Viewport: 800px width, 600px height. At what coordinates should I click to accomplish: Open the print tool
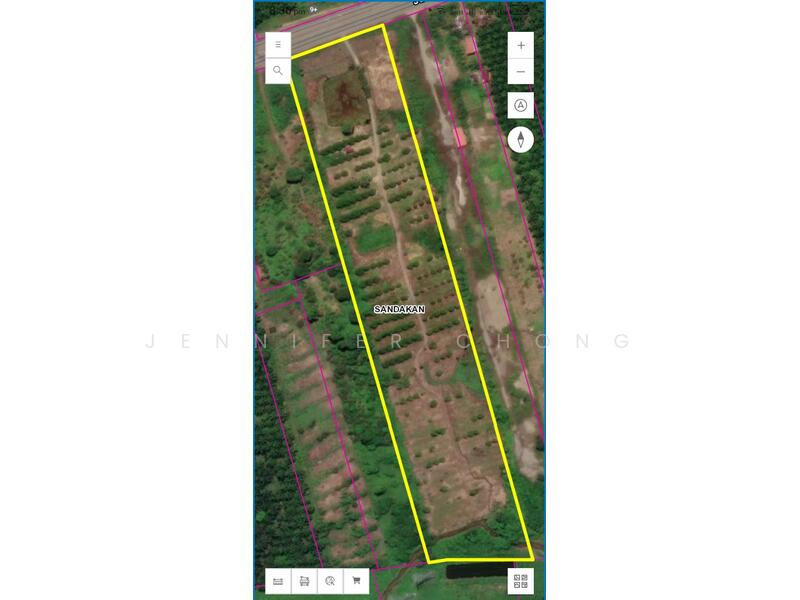click(x=304, y=581)
